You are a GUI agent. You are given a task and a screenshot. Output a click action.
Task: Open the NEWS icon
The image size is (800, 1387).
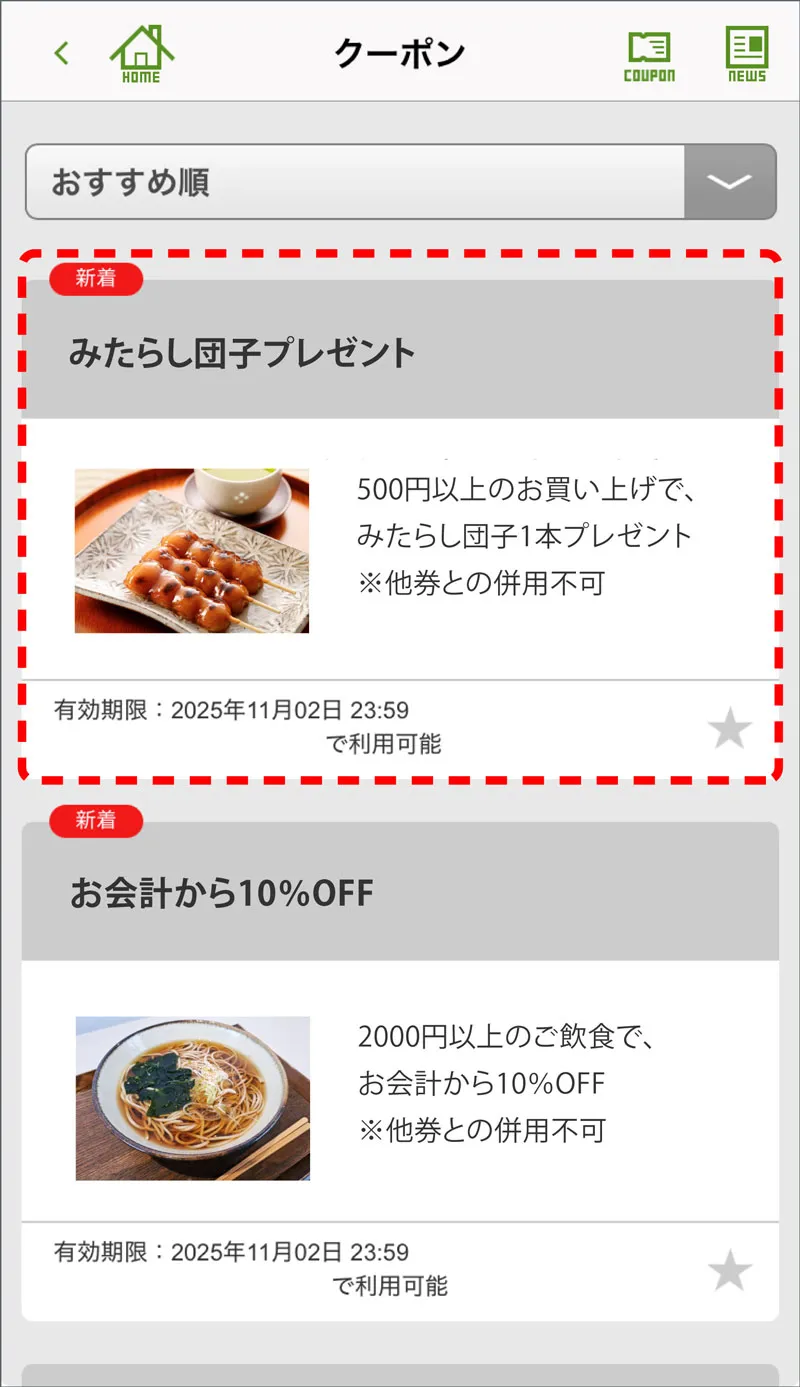tap(747, 55)
